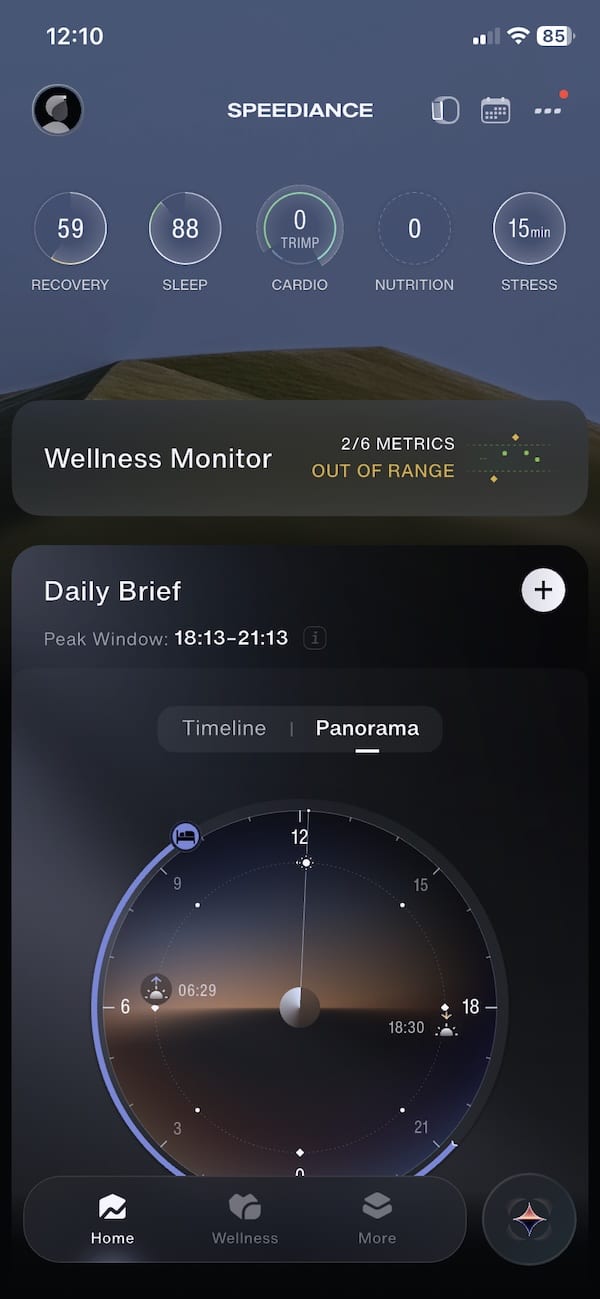Switch to the Wellness tab

245,1219
